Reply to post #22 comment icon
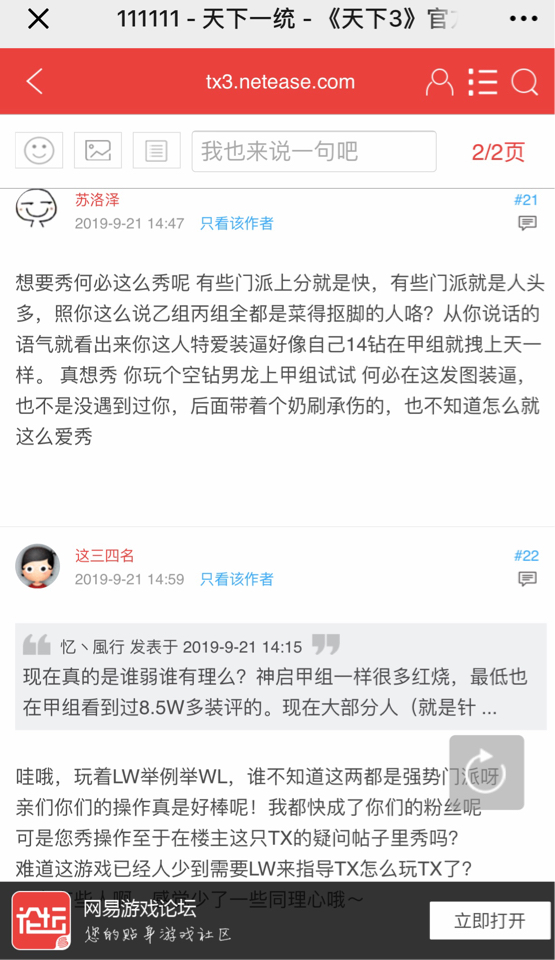The width and height of the screenshot is (555, 960). coord(527,579)
